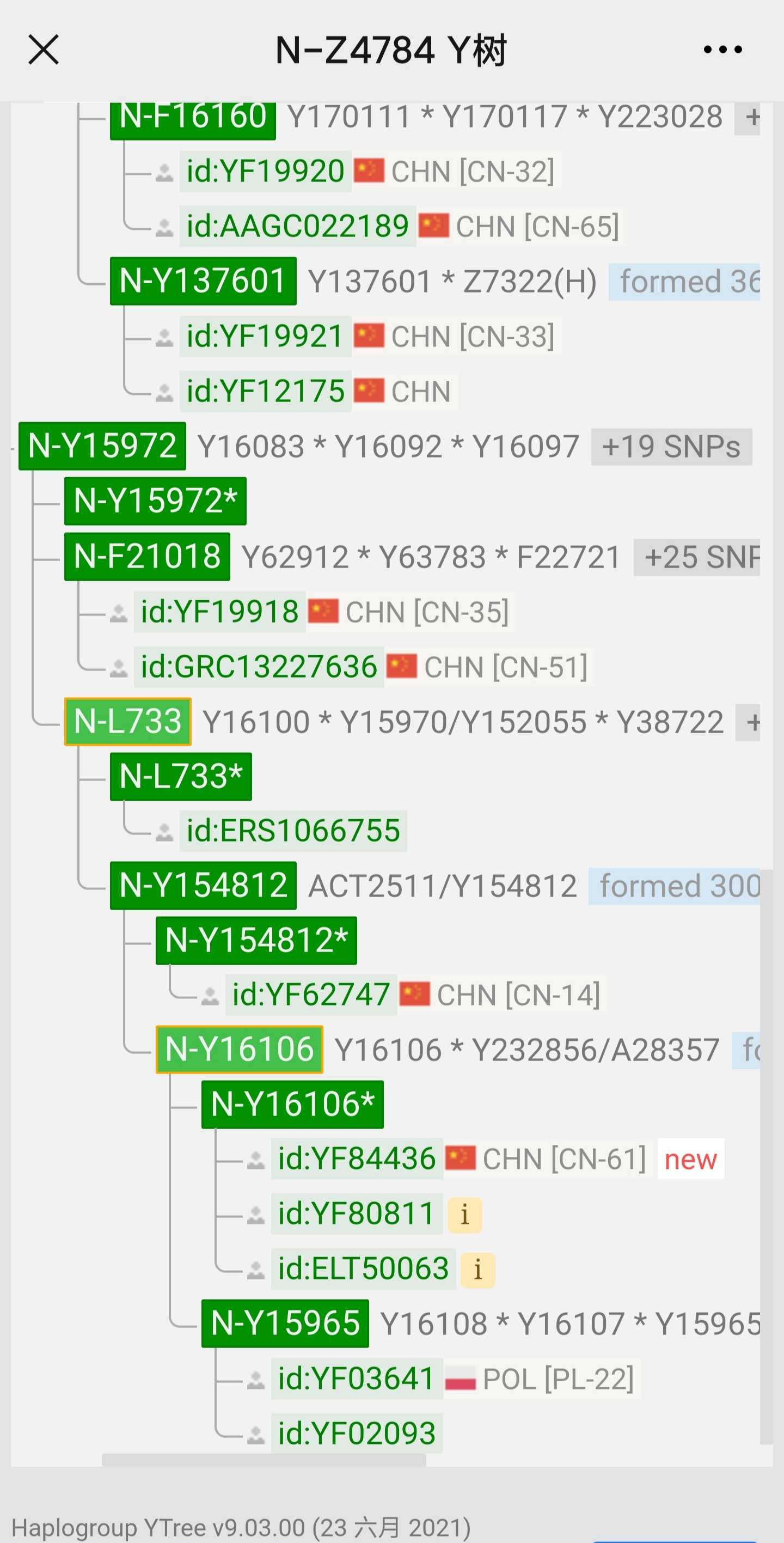Expand the +19 SNPs badge
The width and height of the screenshot is (784, 1543).
(671, 447)
